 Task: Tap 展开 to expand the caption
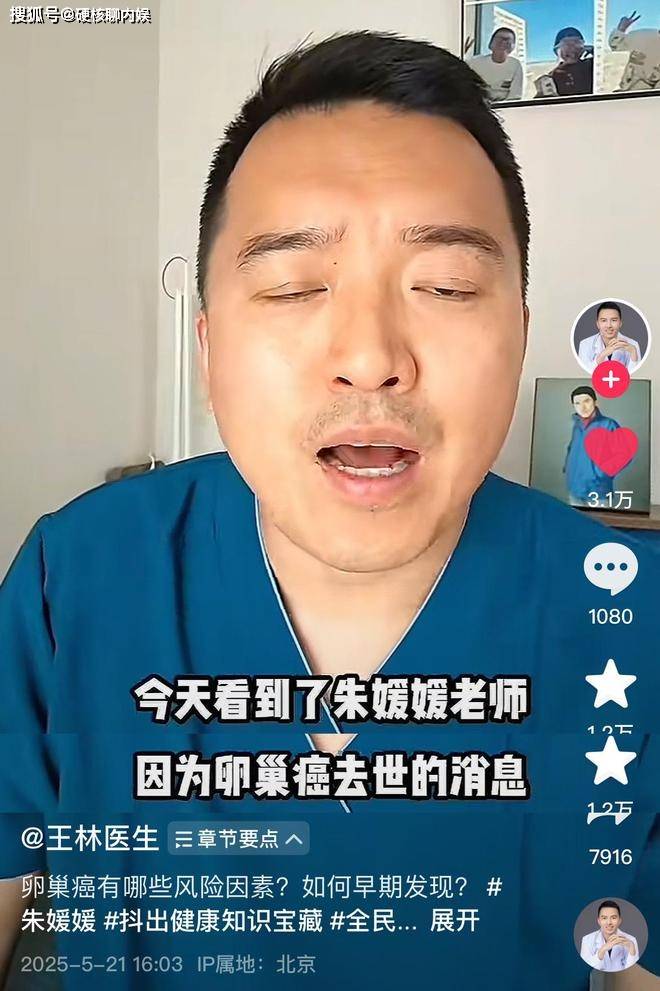455,922
